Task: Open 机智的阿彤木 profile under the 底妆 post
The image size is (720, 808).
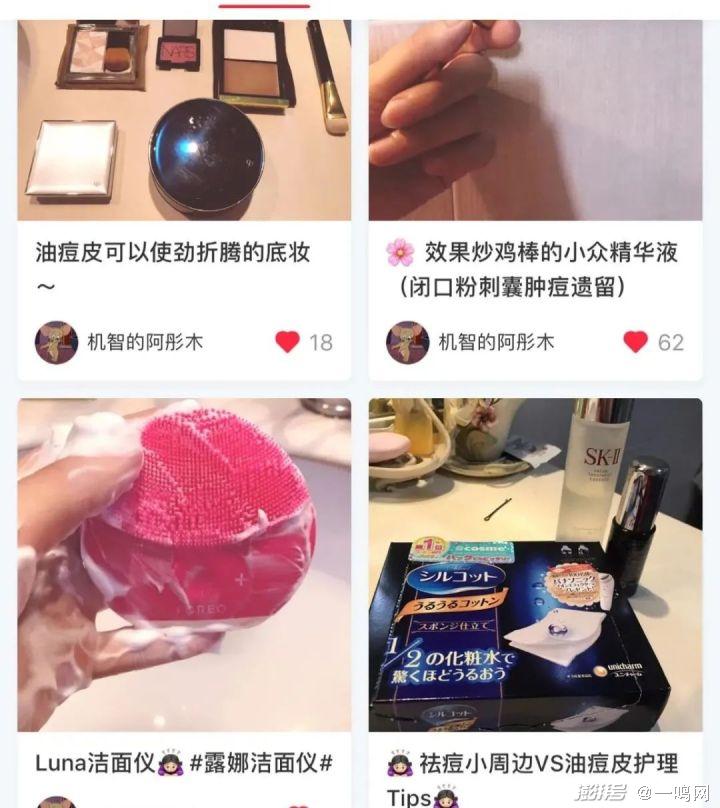Action: tap(57, 342)
